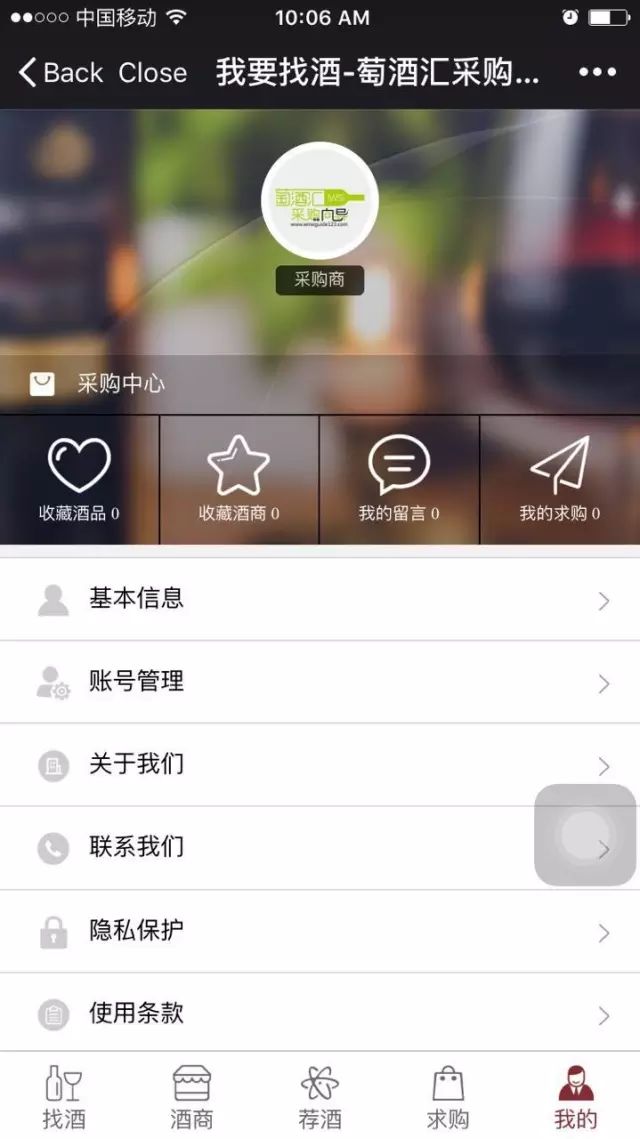Image resolution: width=640 pixels, height=1139 pixels.
Task: Go back with the Back arrow
Action: pos(60,73)
